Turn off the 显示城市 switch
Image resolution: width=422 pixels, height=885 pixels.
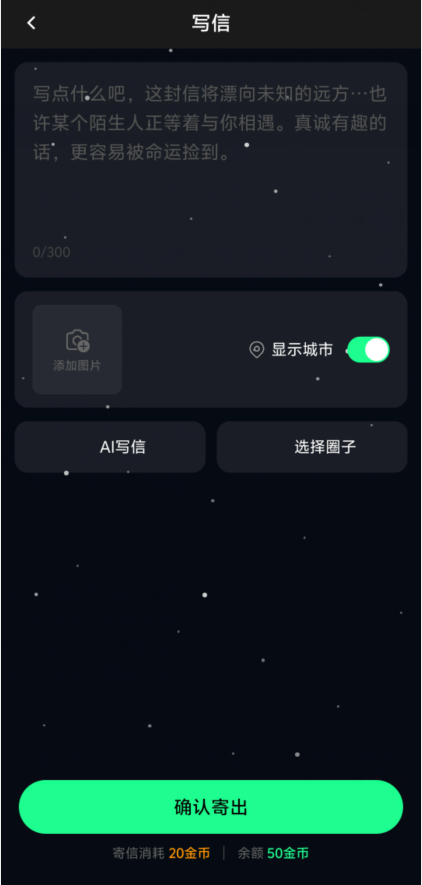point(368,350)
